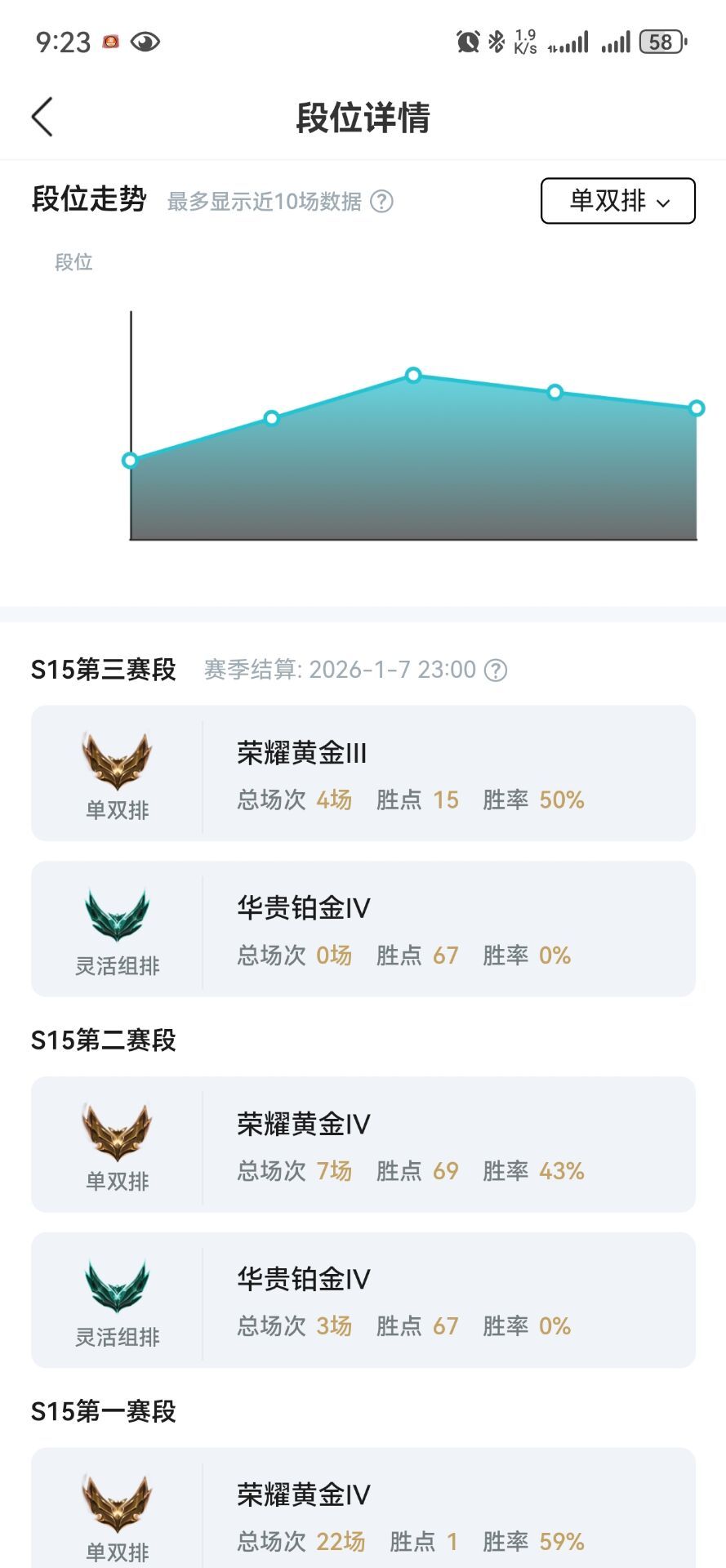This screenshot has height=1568, width=726.
Task: Open the 单双排 queue type dropdown
Action: point(617,201)
